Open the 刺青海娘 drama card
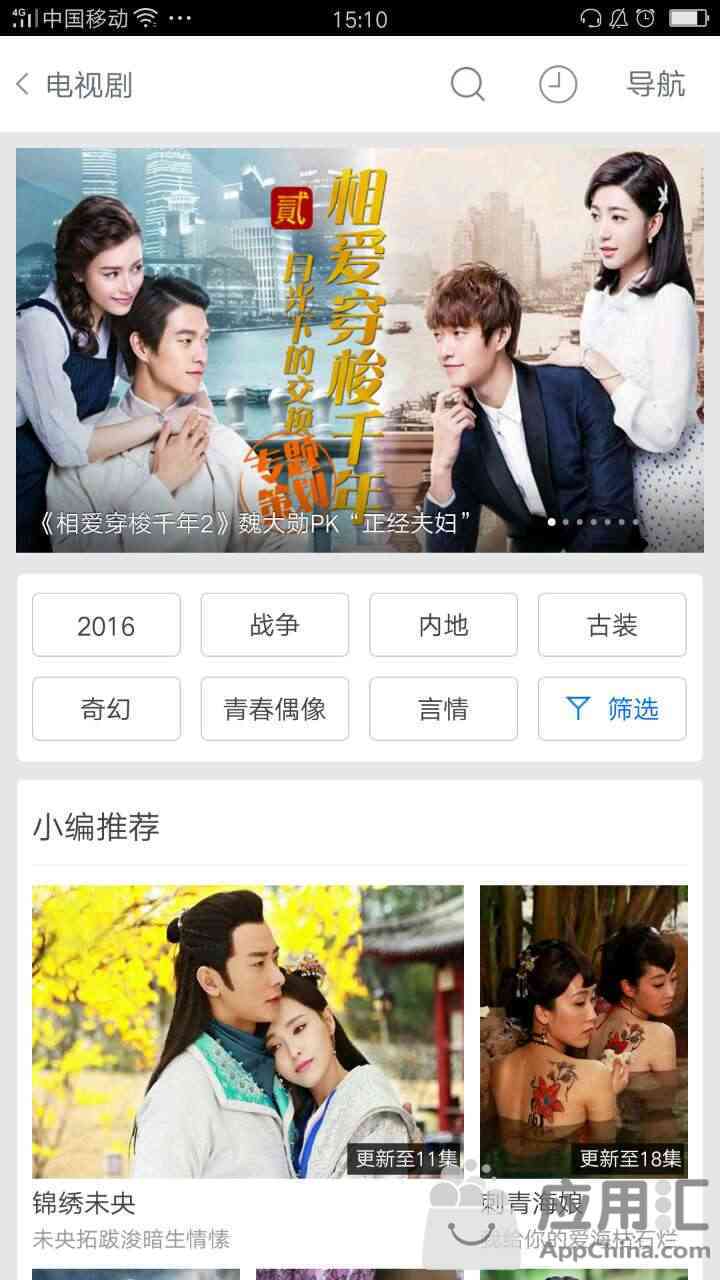 (x=583, y=1030)
